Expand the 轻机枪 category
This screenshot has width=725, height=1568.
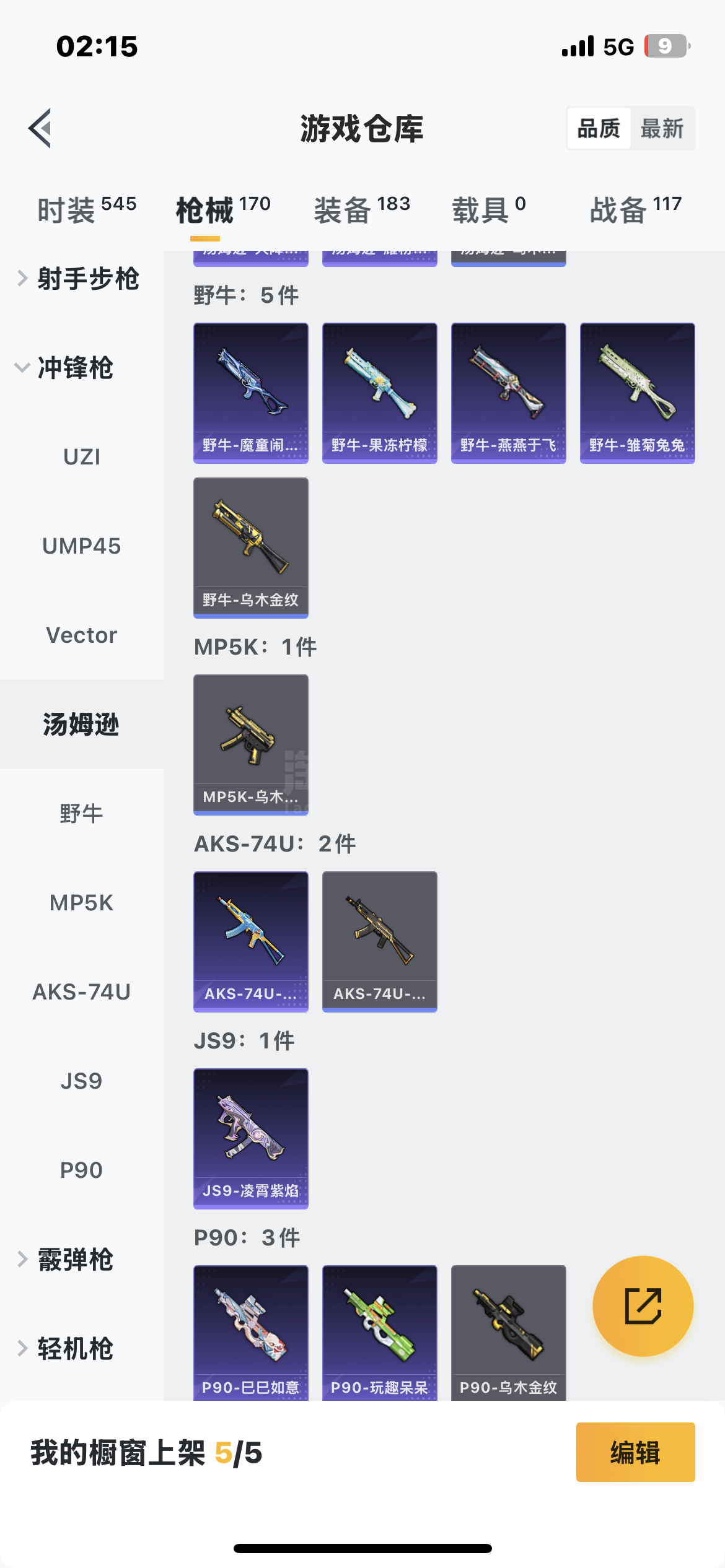click(75, 1349)
